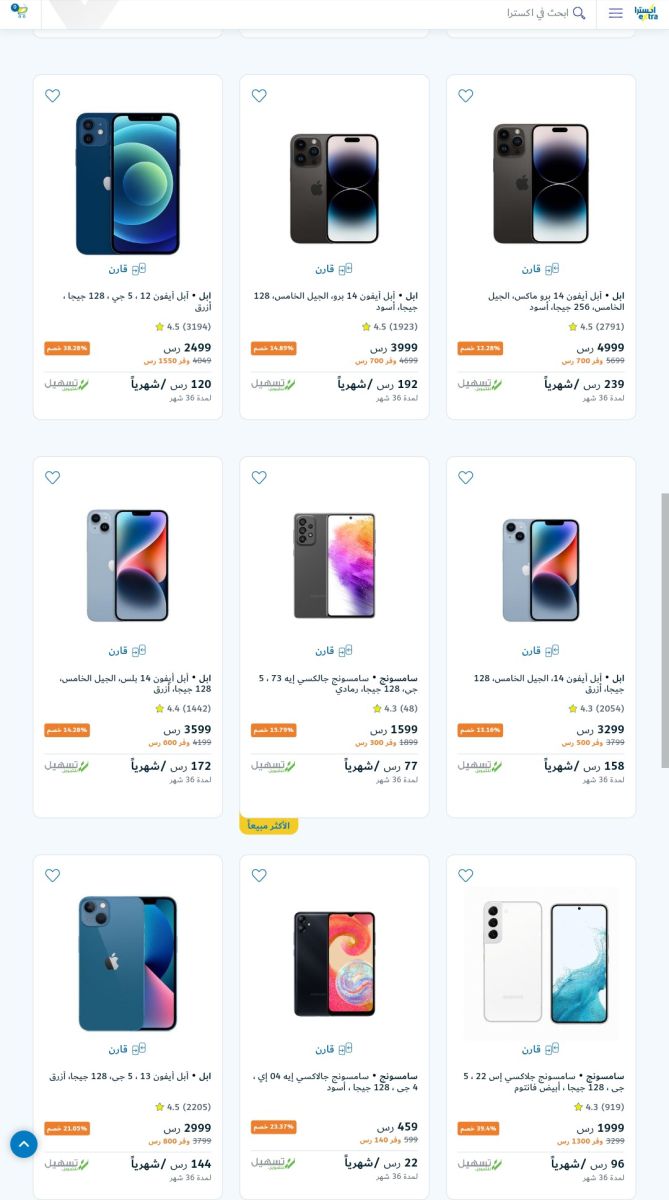The width and height of the screenshot is (669, 1200).
Task: Compare the iPhone 14 128GB blue
Action: [x=540, y=651]
